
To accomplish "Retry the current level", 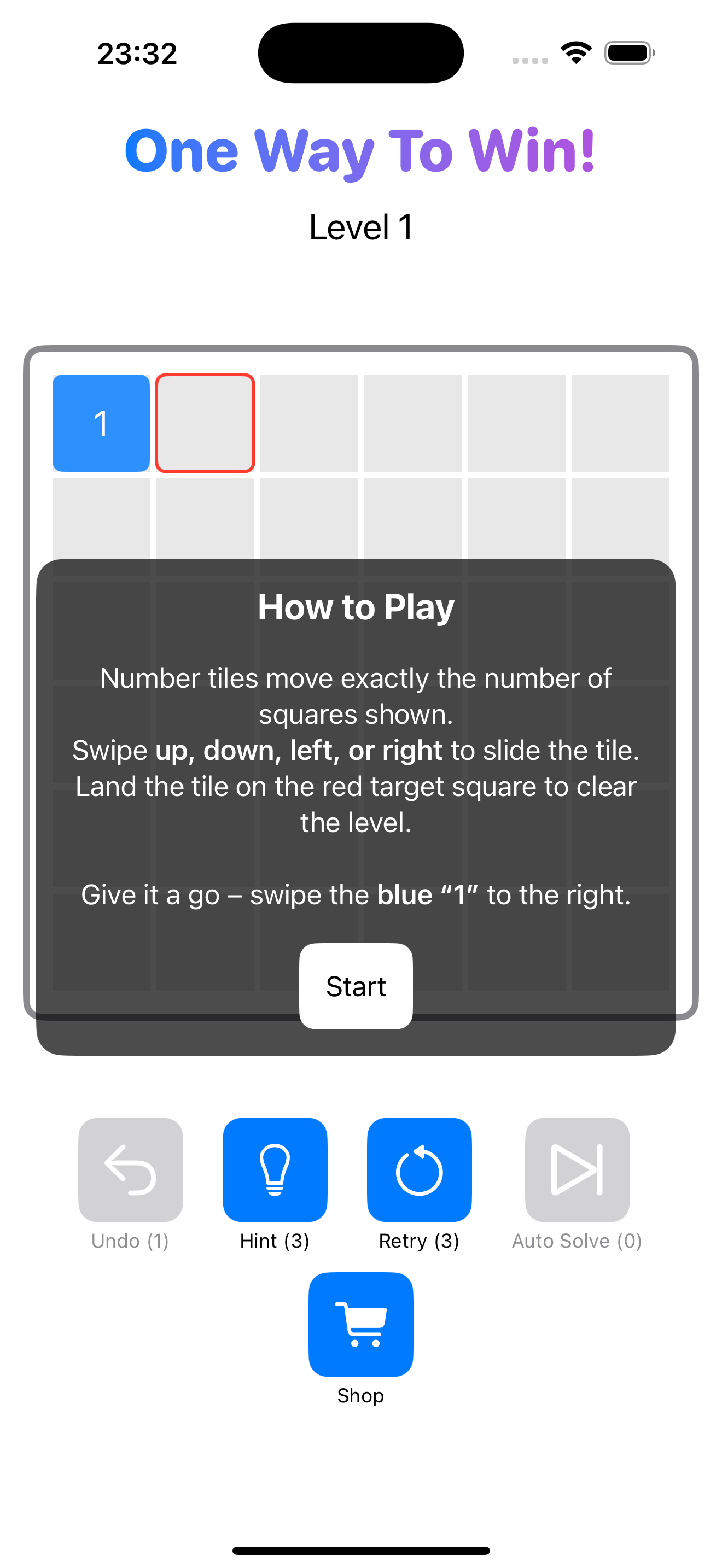I will [x=419, y=1169].
